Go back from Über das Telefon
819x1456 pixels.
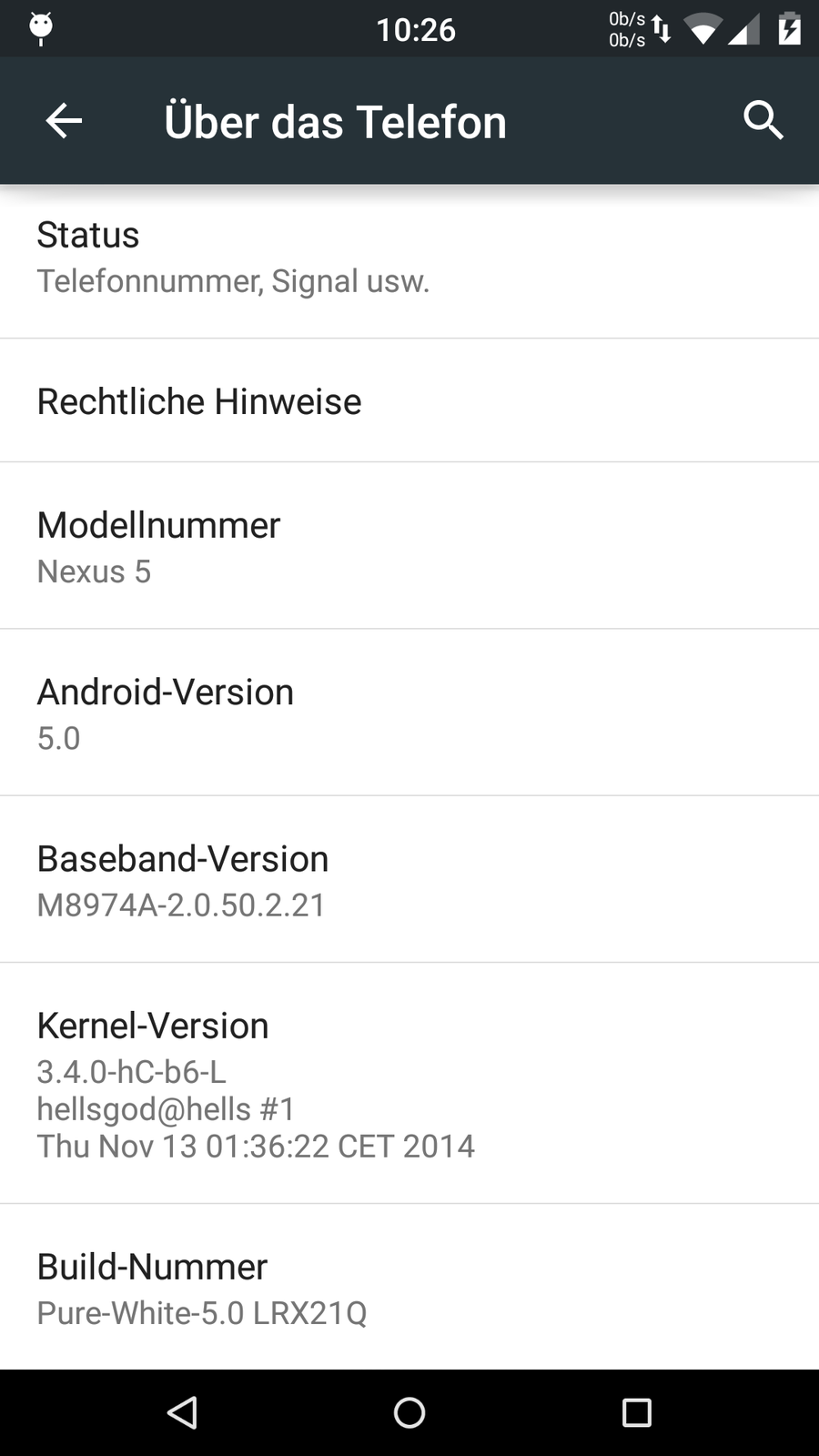(64, 121)
